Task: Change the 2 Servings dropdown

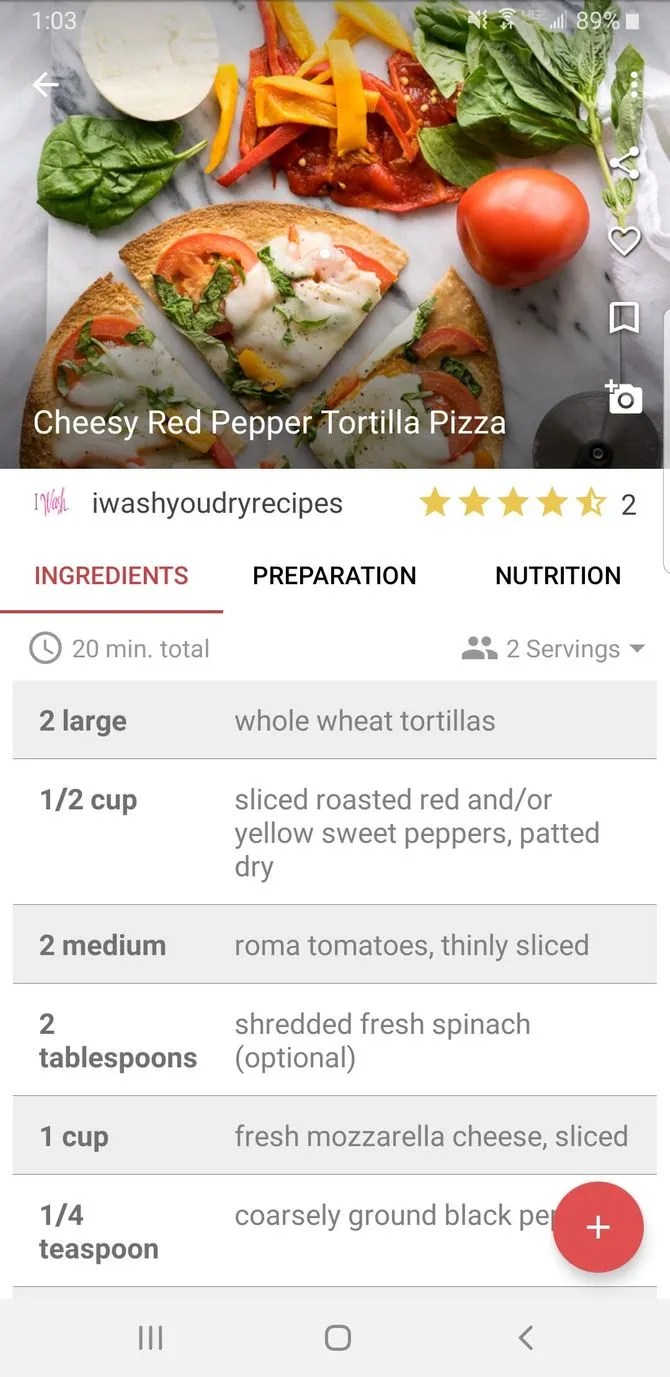Action: click(x=553, y=649)
